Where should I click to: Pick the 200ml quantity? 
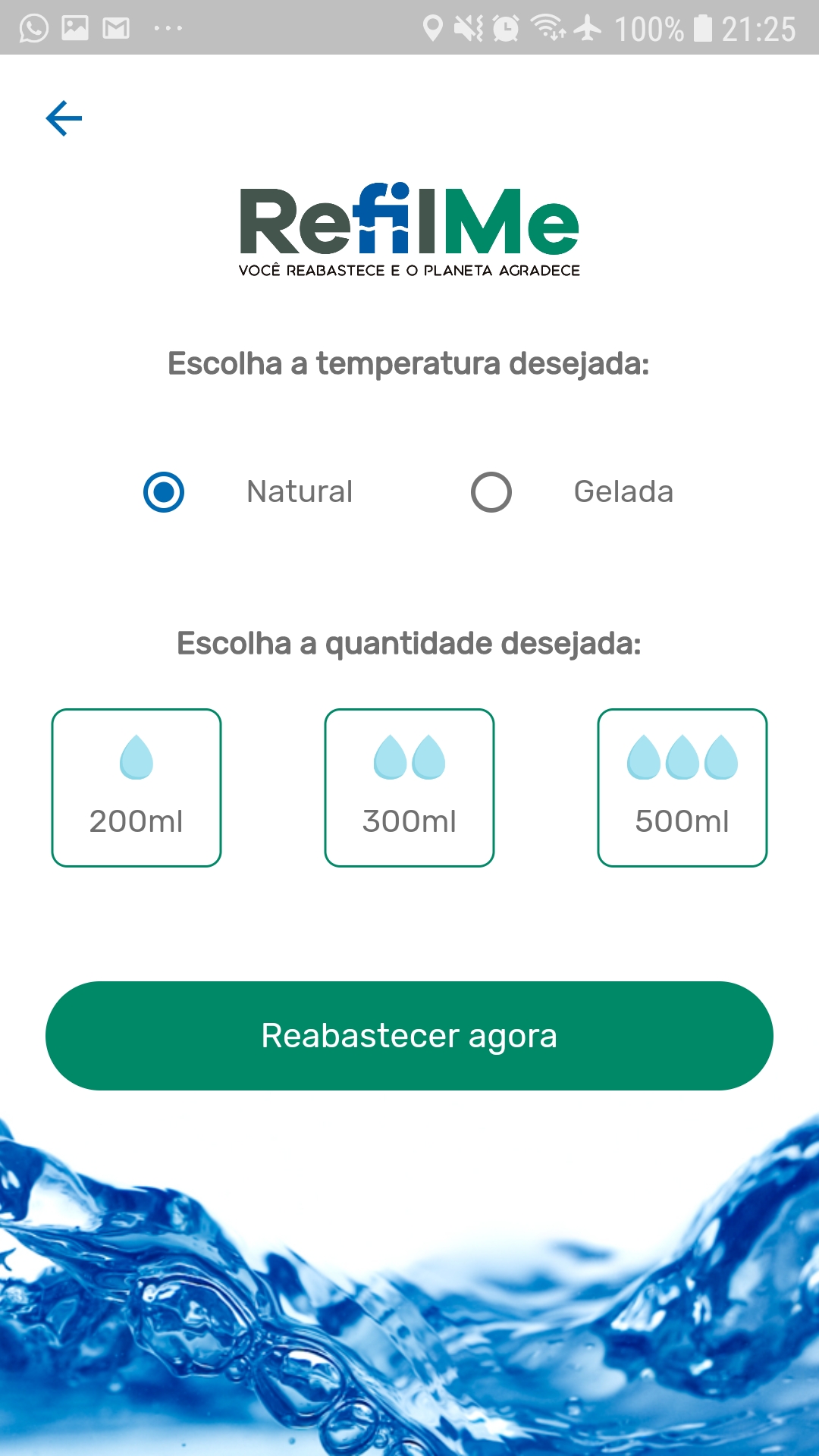click(136, 788)
